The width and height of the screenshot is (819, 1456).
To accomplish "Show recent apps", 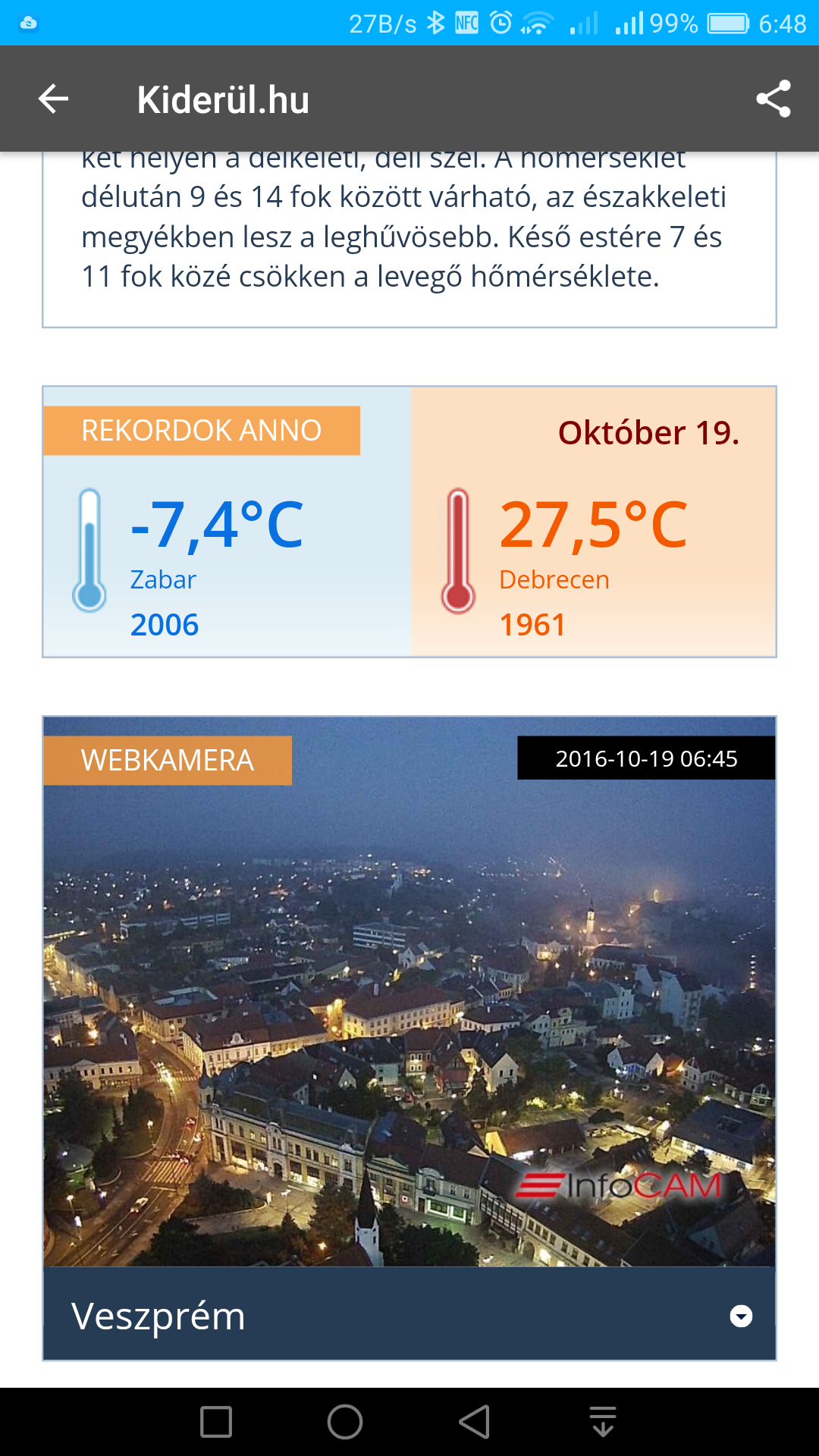I will [x=216, y=1422].
